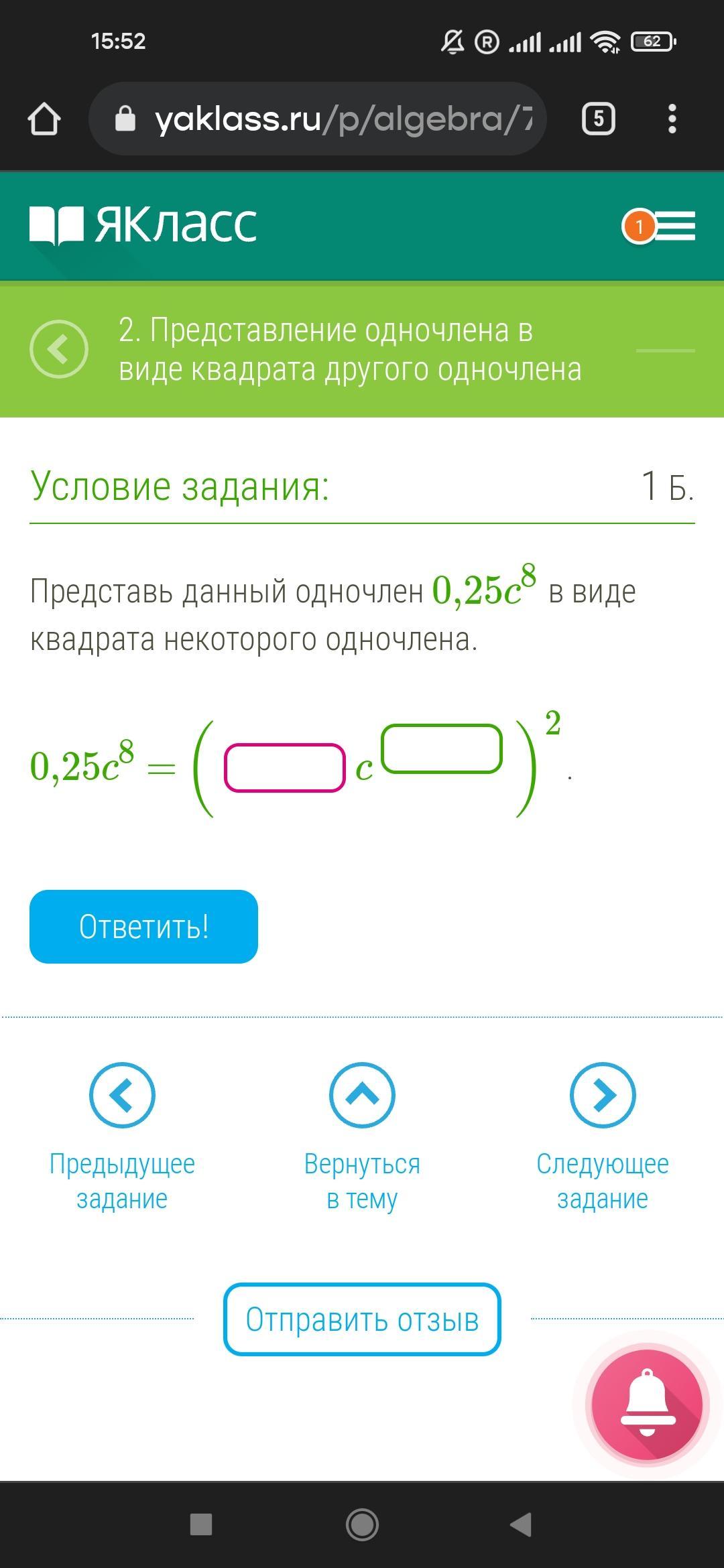Tap Отправить отзыв button

click(362, 1319)
